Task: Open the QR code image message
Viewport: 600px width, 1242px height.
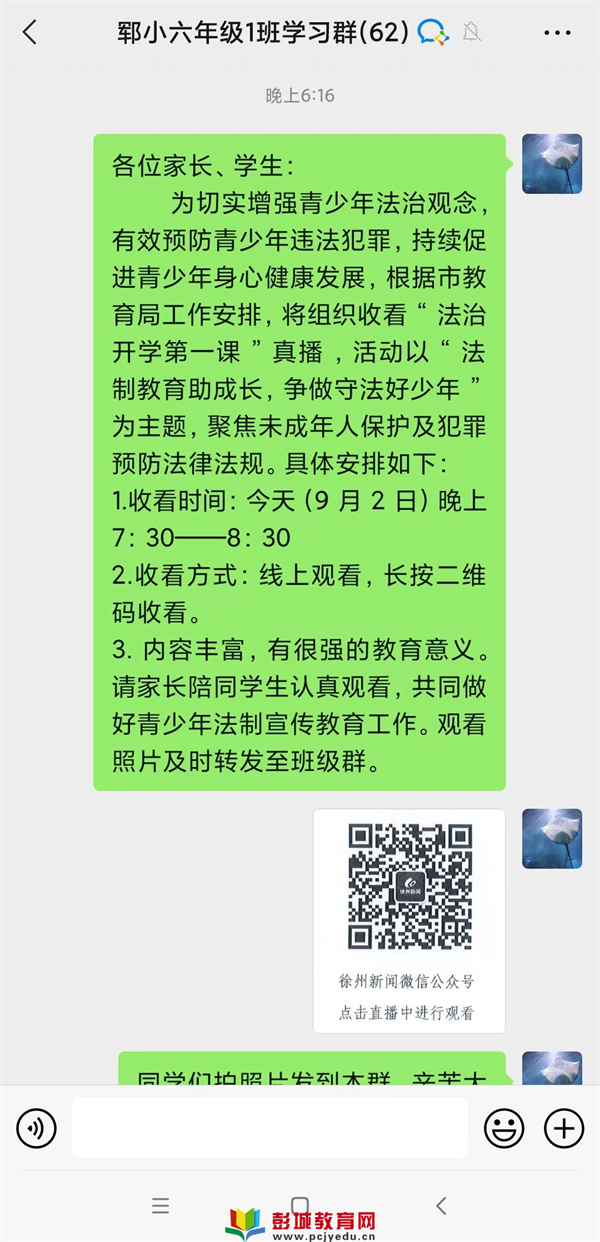Action: point(409,920)
